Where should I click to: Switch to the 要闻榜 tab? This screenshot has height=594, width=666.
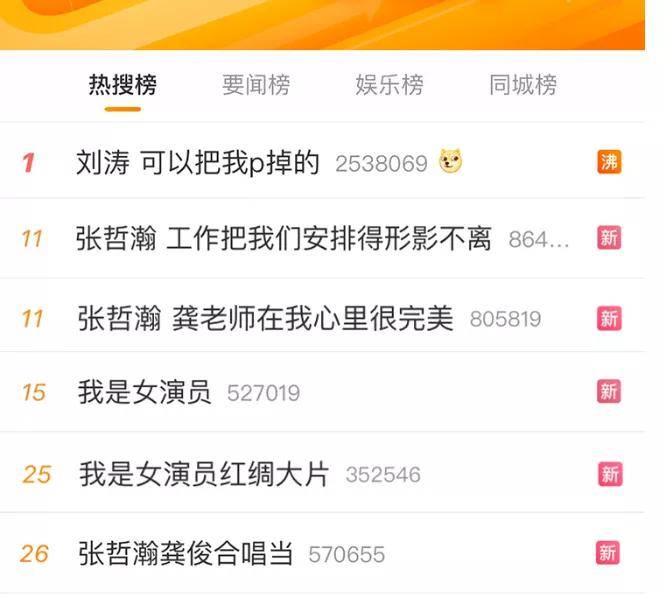coord(256,85)
